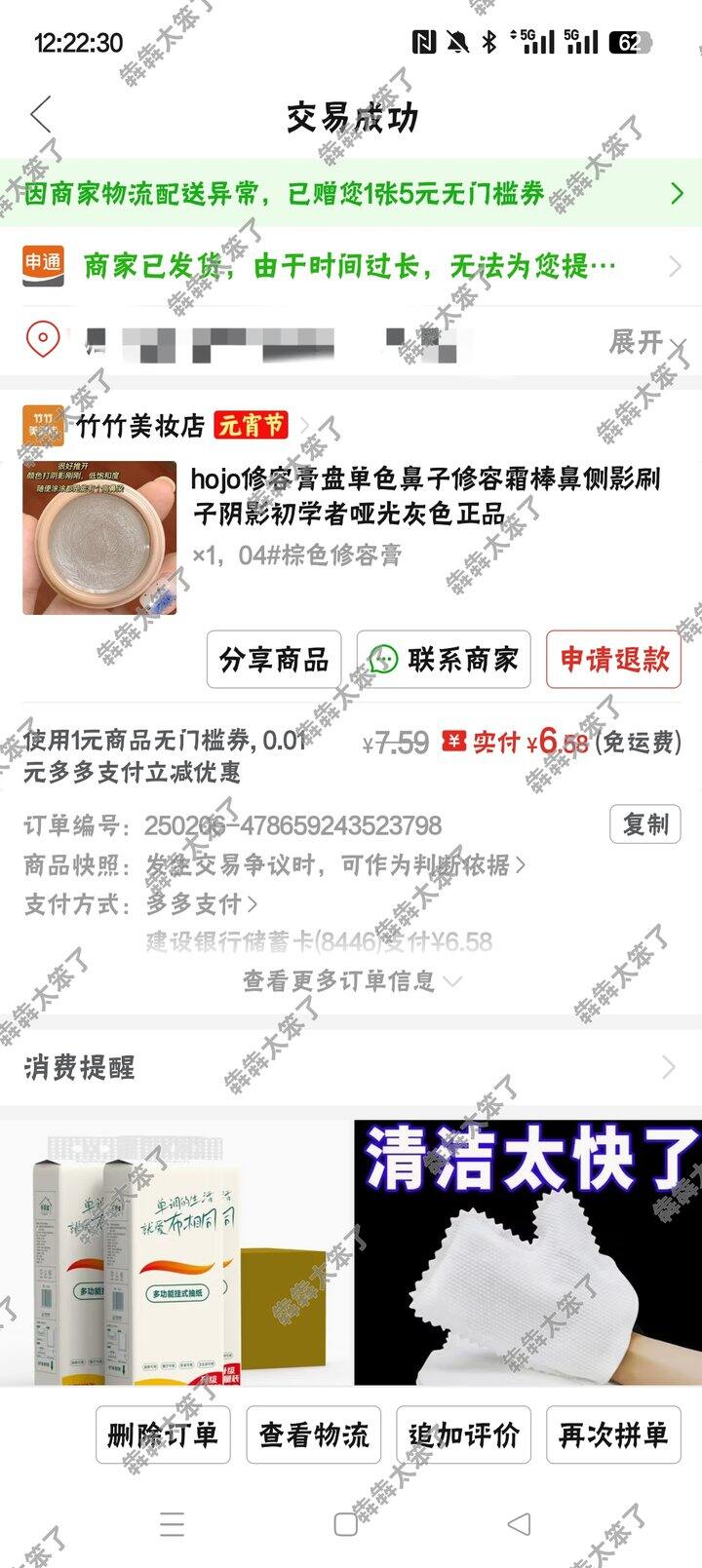Tap 分享商品 to share the product

274,660
